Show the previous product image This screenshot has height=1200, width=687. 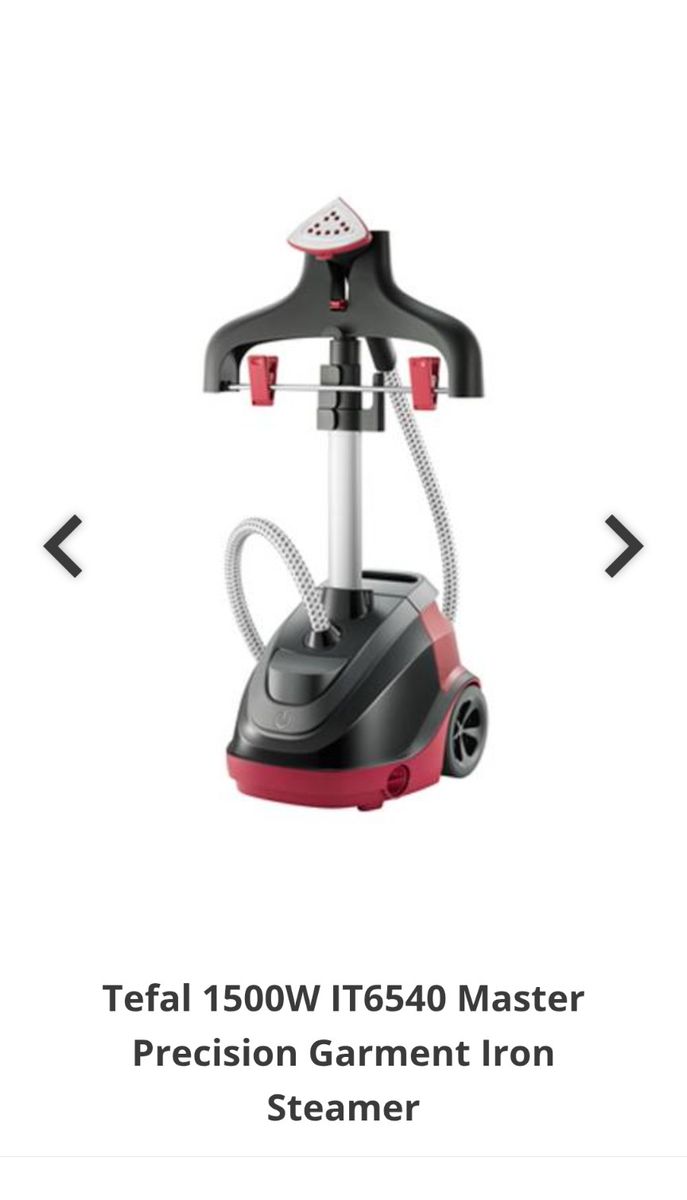pos(63,546)
